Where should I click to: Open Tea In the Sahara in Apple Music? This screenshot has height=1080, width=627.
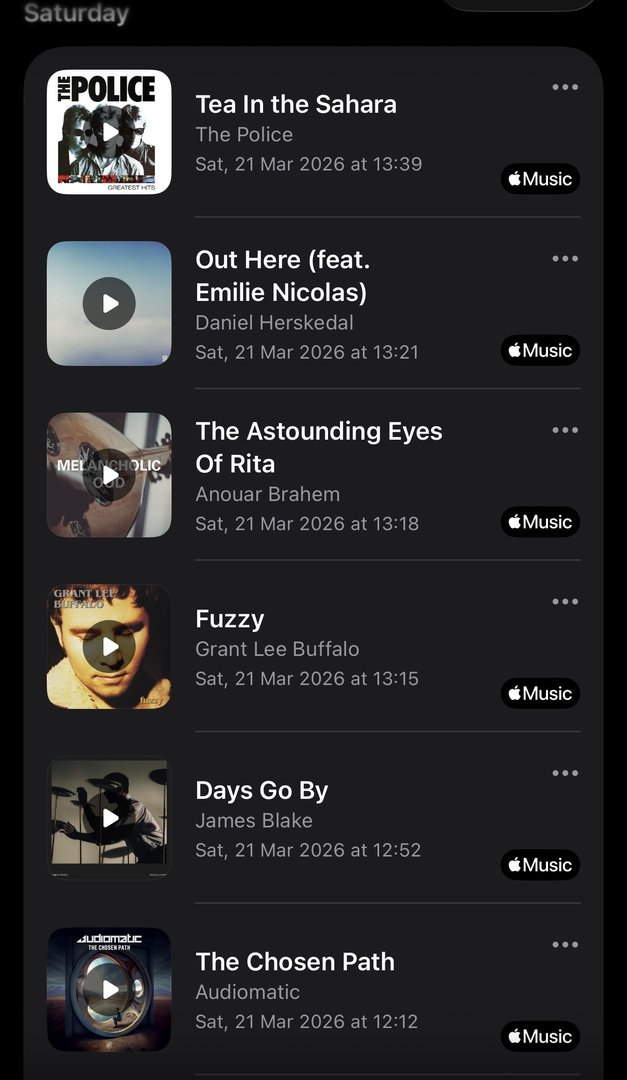tap(540, 179)
